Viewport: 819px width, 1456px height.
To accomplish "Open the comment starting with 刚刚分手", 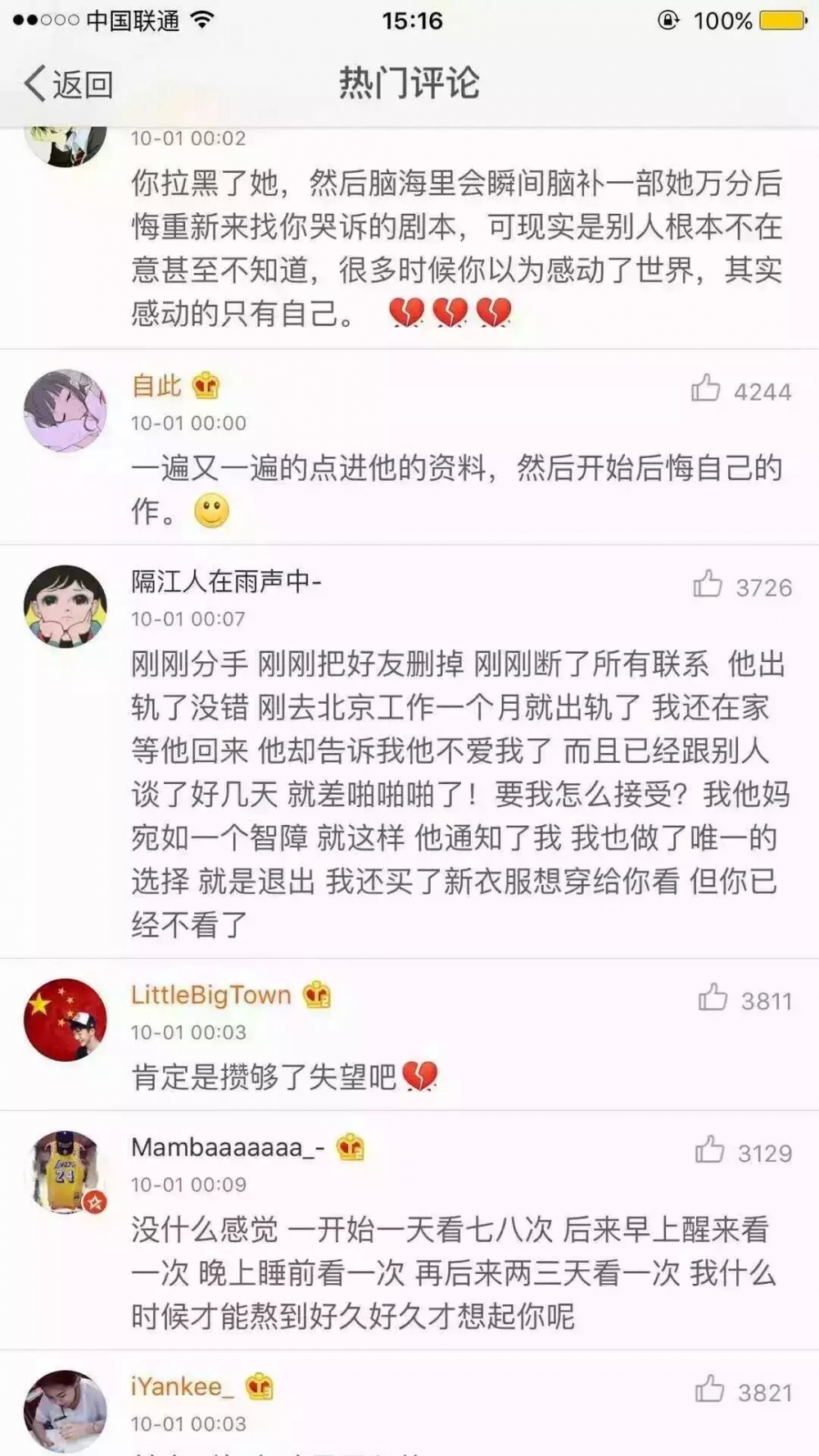I will coord(459,794).
